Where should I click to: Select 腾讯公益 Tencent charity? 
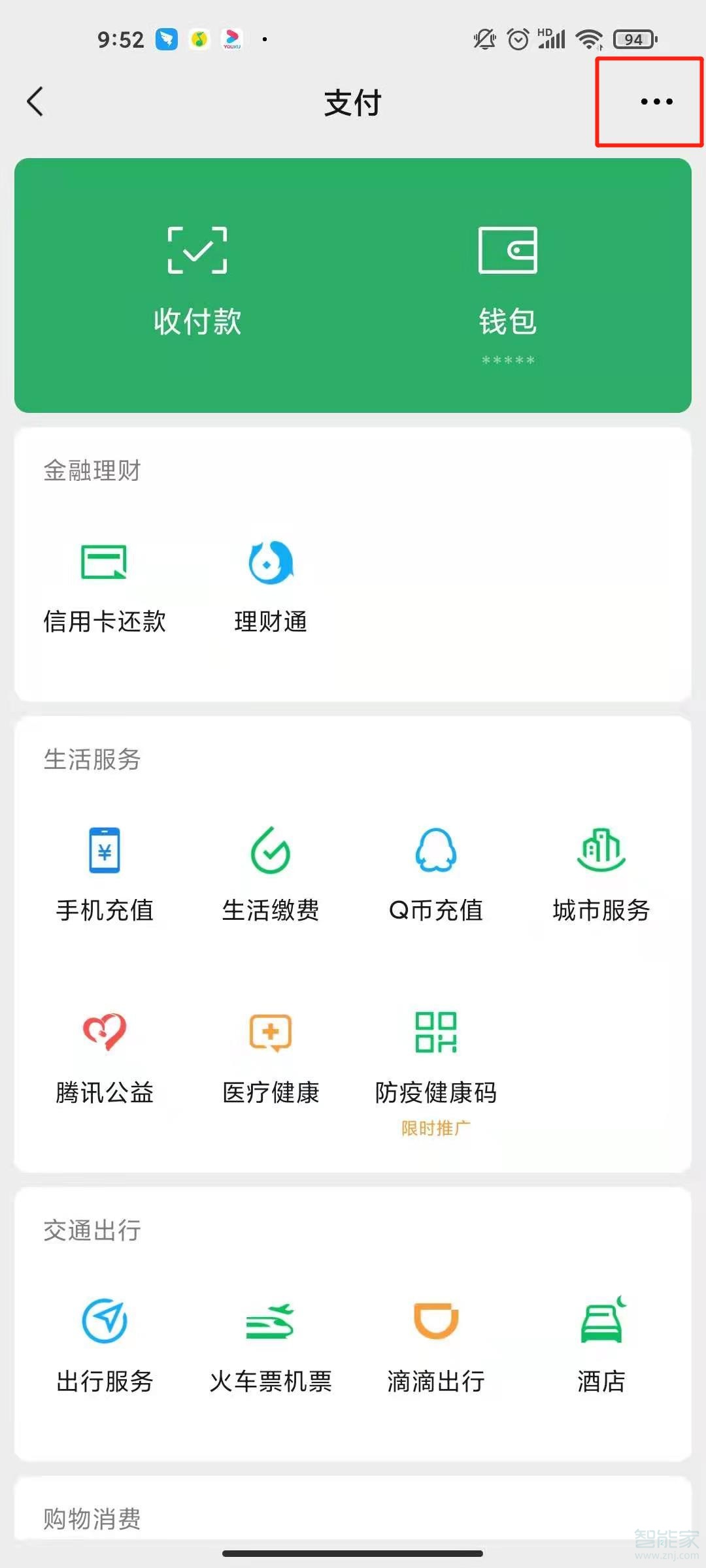click(105, 1055)
